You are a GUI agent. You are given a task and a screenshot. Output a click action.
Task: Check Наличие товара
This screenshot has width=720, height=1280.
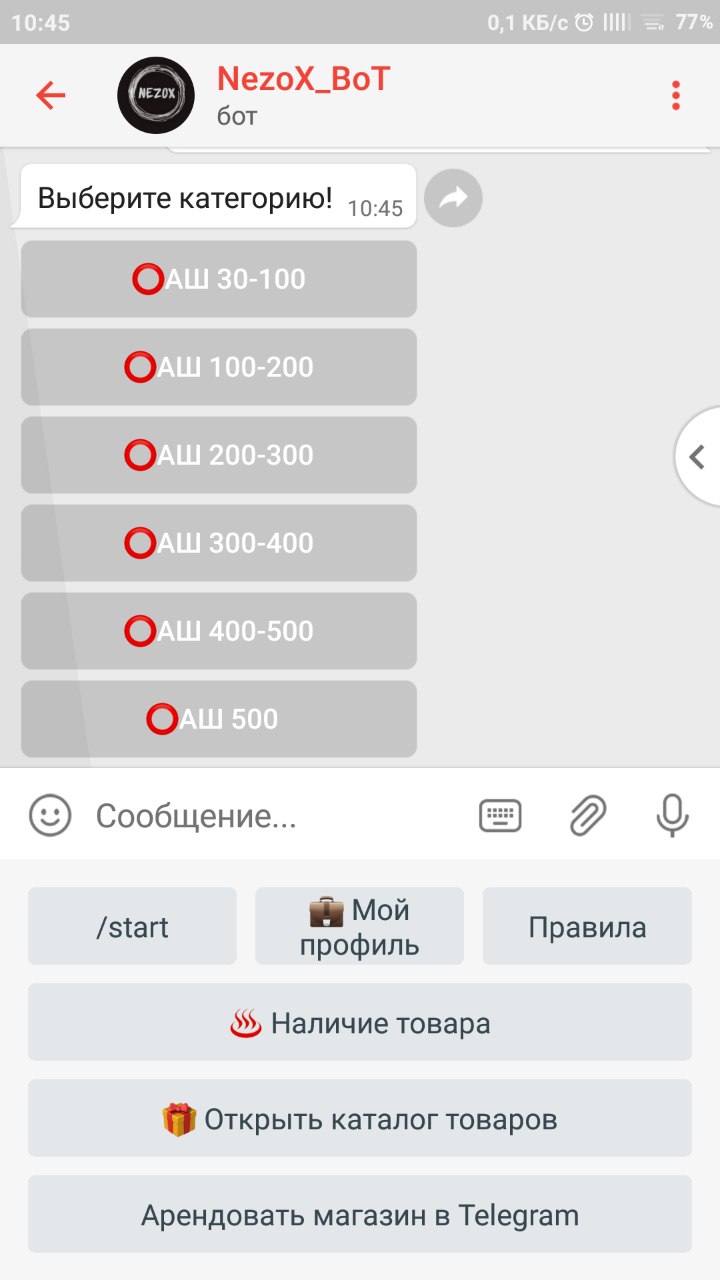(360, 1023)
